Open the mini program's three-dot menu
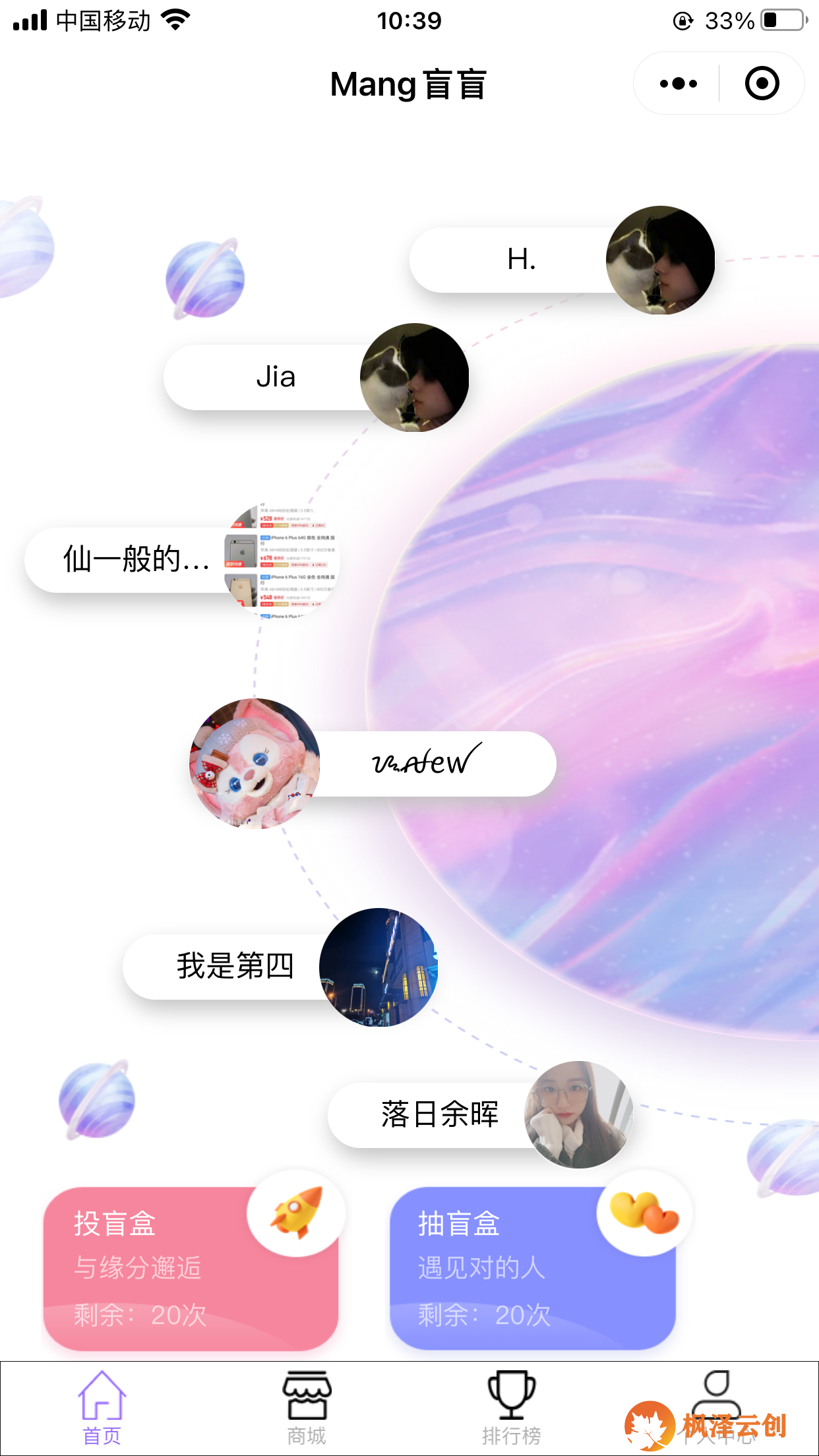Screen dimensions: 819x1456 click(678, 84)
